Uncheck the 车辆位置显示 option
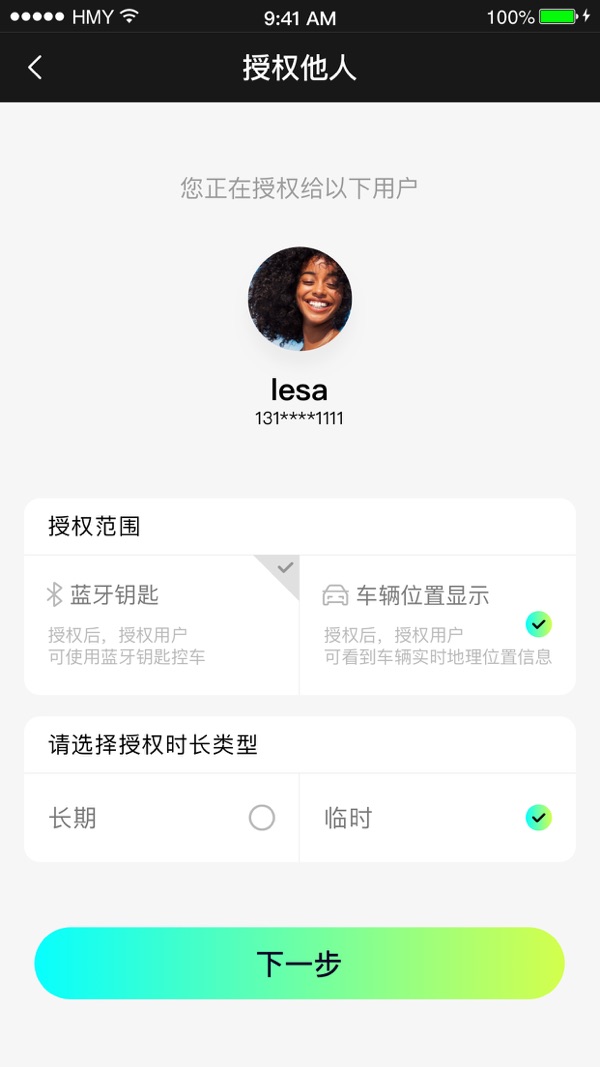600x1067 pixels. 538,625
